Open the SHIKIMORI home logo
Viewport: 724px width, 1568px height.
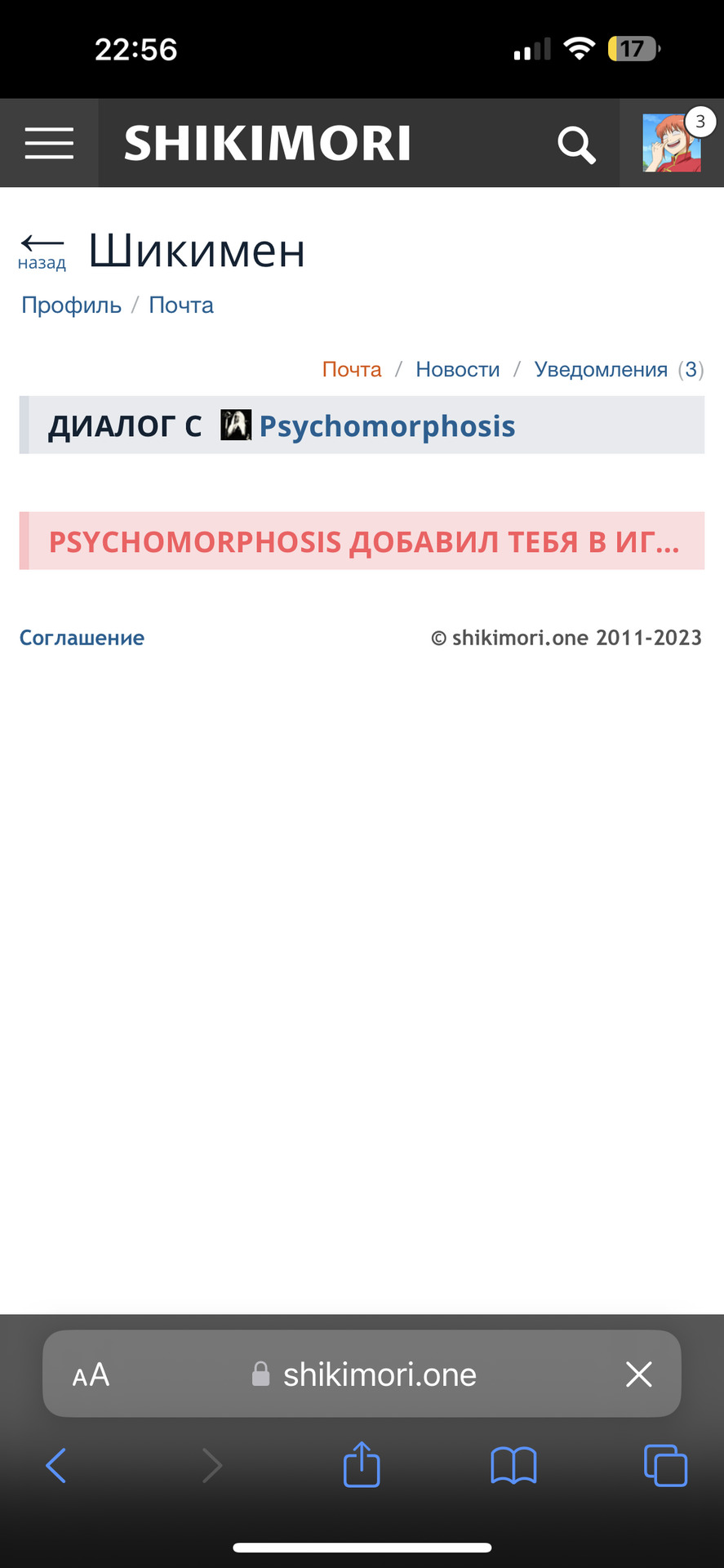pos(268,144)
